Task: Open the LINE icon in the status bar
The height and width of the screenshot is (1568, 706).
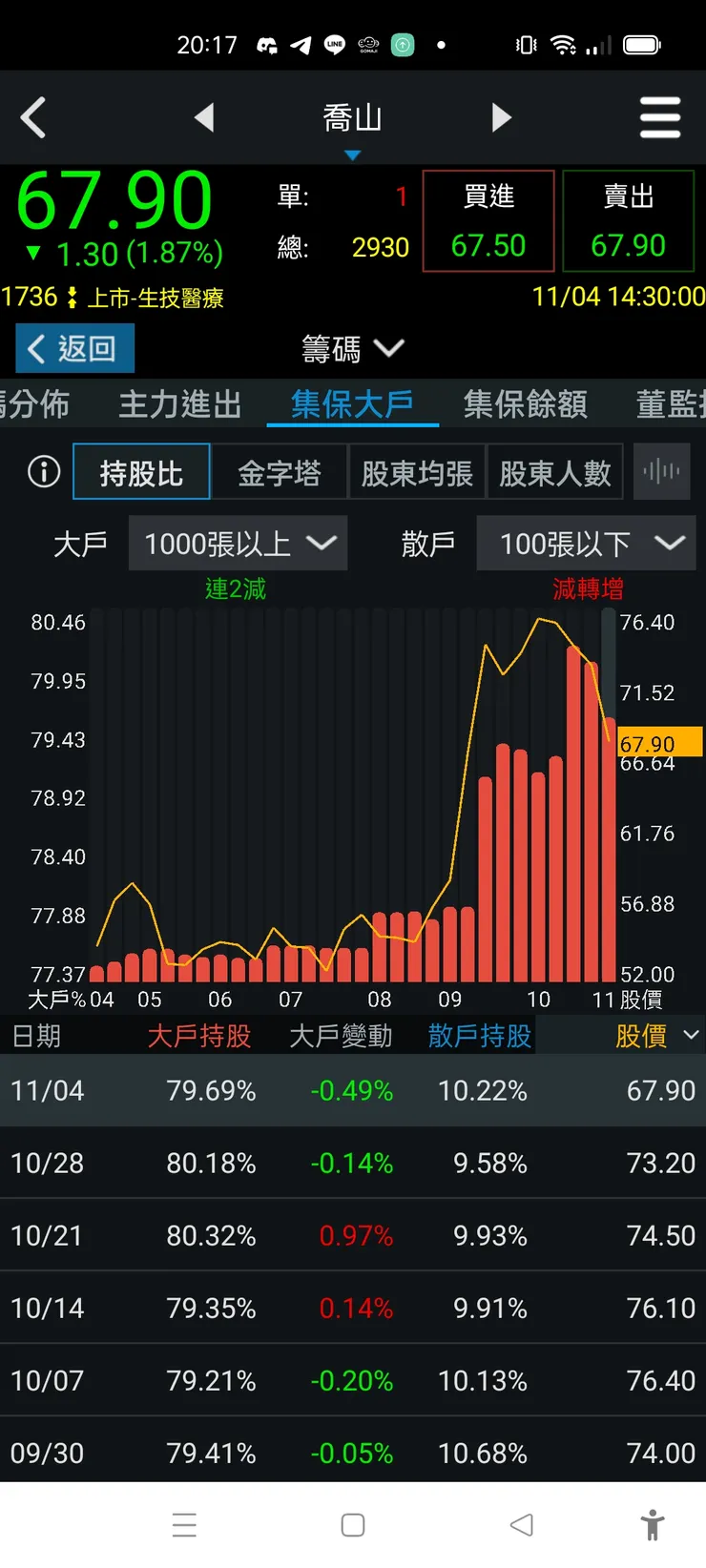Action: [x=333, y=44]
